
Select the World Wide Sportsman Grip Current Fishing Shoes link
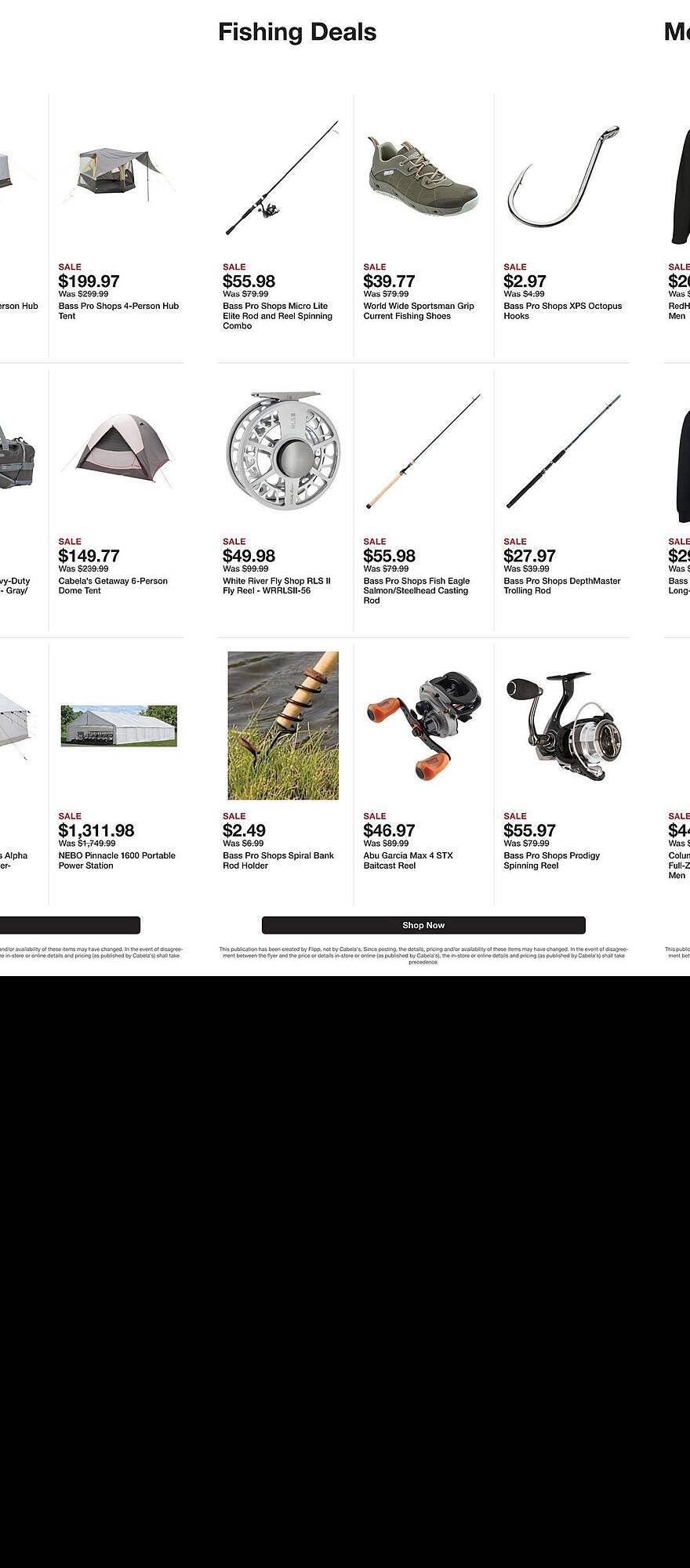[419, 310]
